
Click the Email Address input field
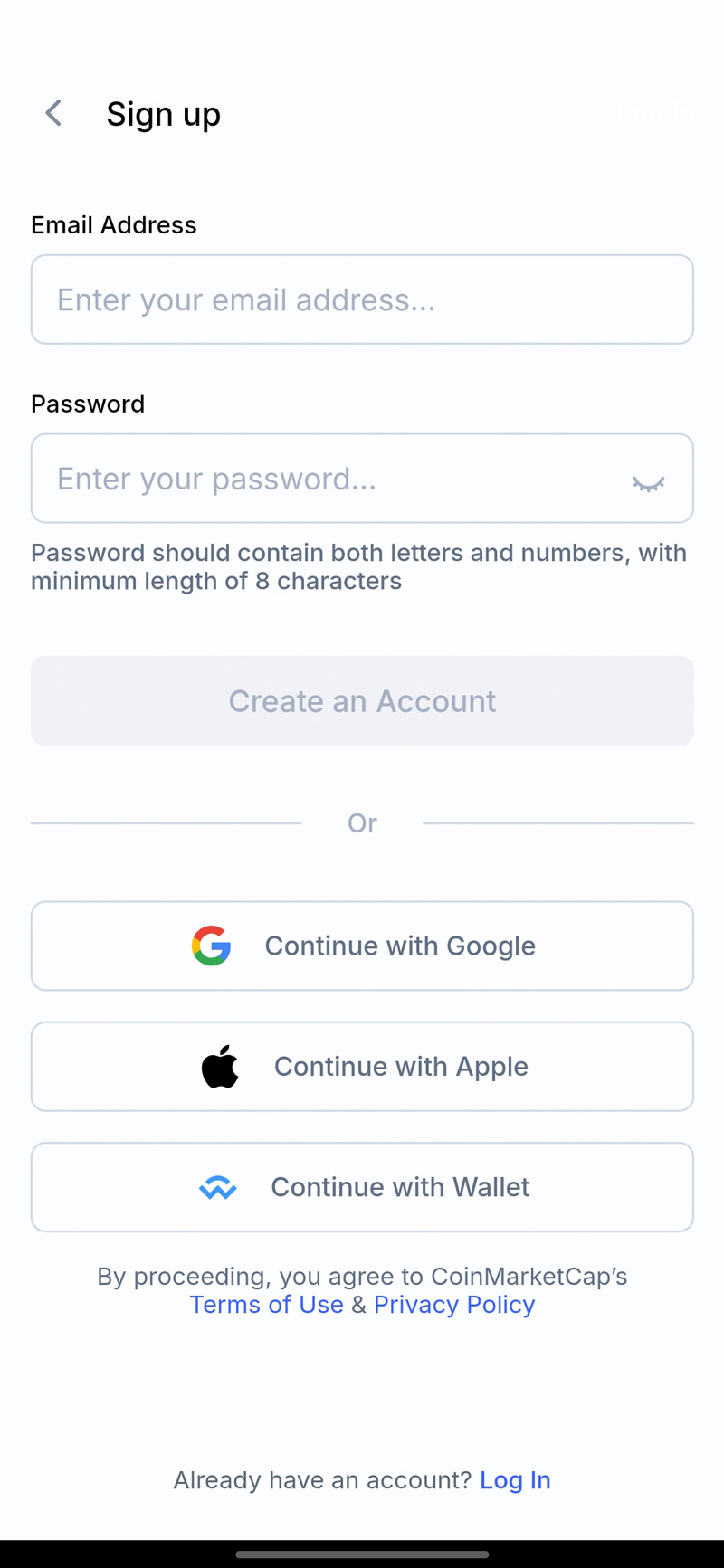pos(362,299)
